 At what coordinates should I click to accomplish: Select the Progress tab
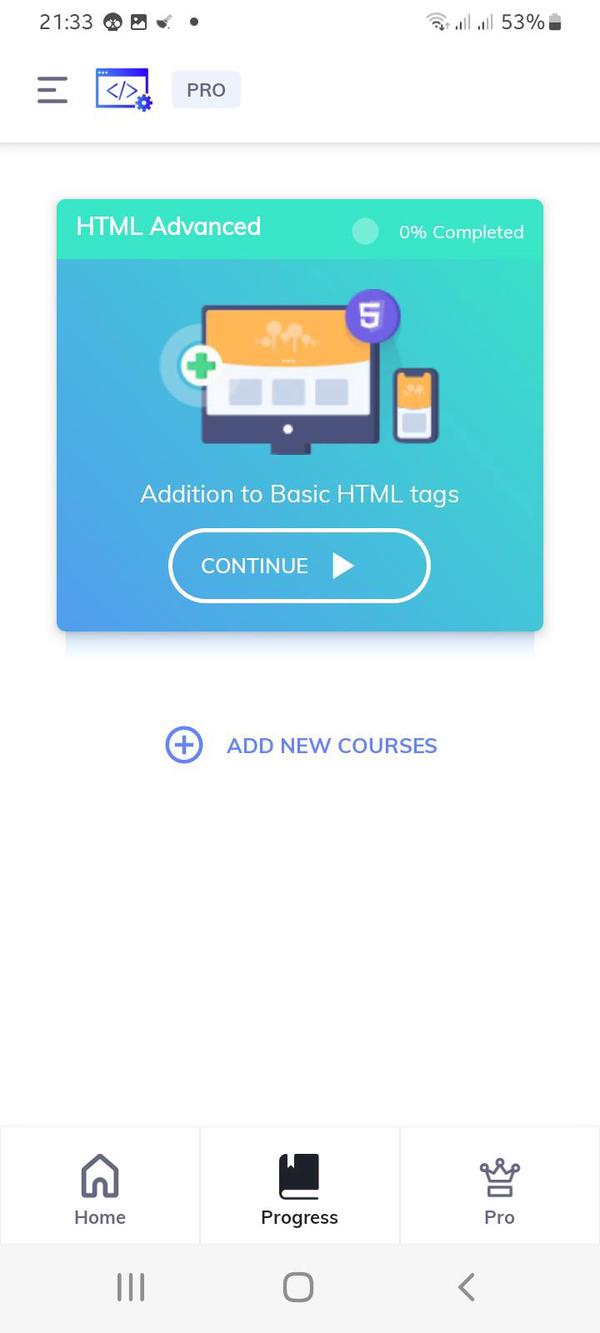click(x=299, y=1188)
